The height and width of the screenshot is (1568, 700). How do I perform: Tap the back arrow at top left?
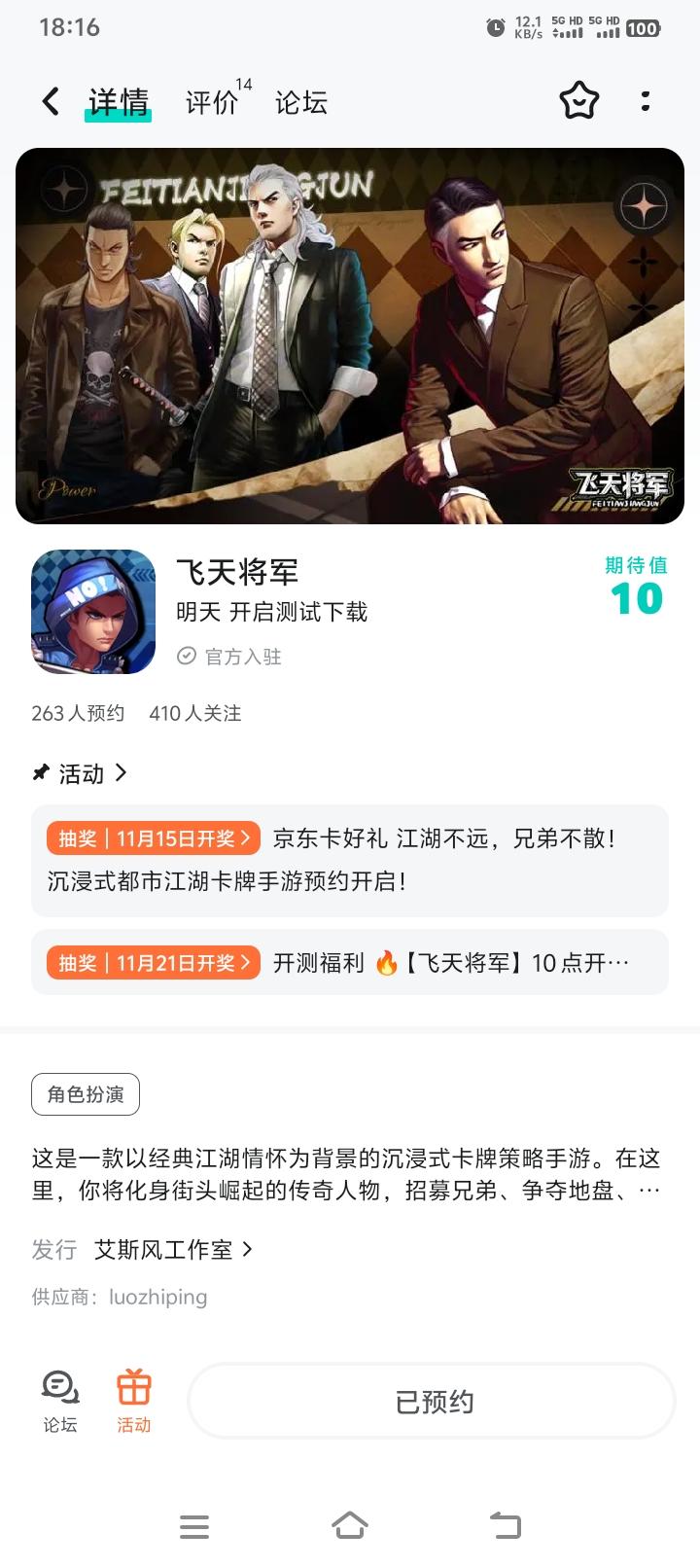[x=49, y=101]
